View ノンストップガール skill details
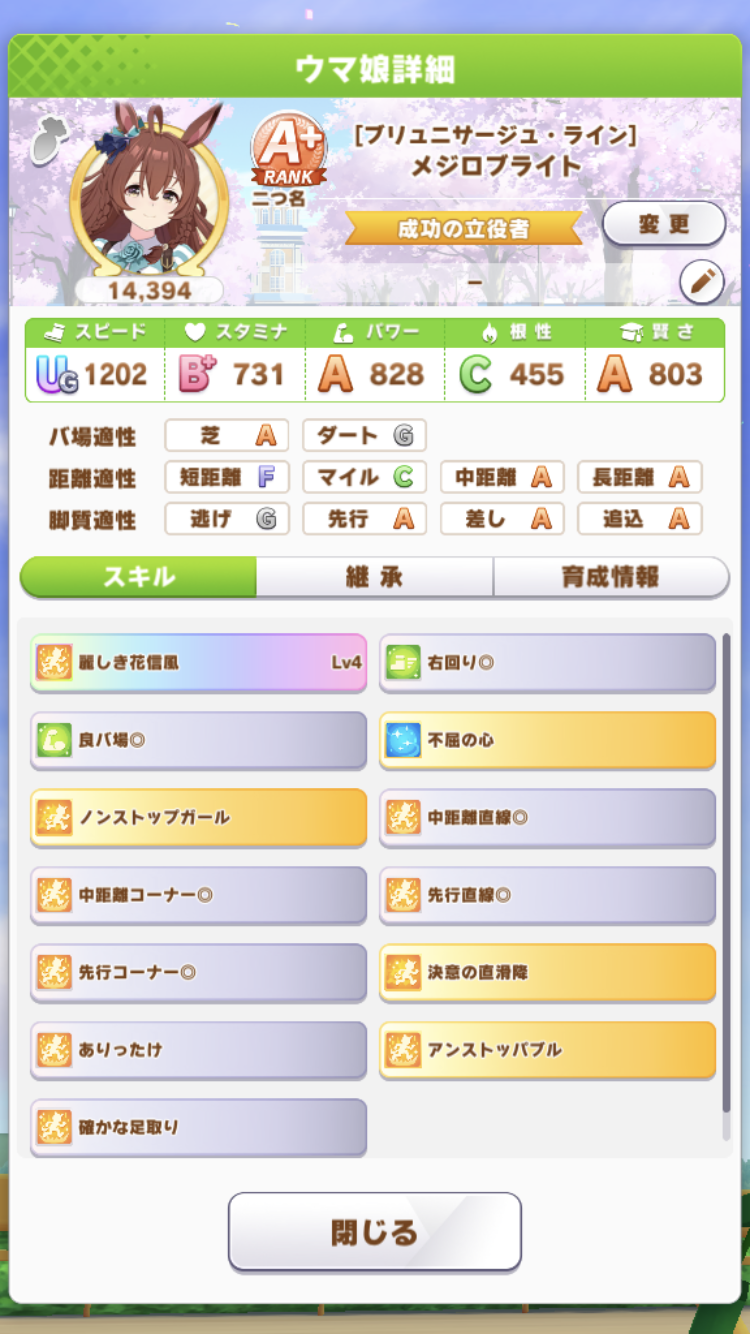The width and height of the screenshot is (750, 1334). [198, 817]
